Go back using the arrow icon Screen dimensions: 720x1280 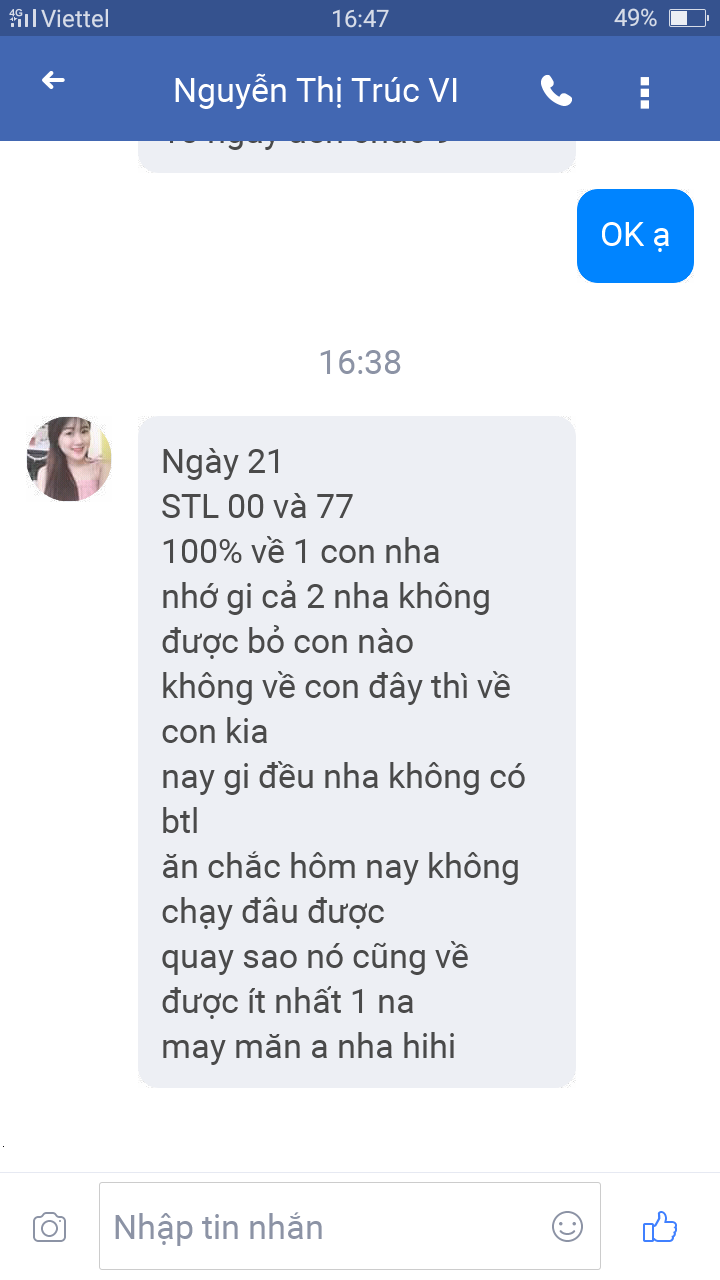coord(53,81)
